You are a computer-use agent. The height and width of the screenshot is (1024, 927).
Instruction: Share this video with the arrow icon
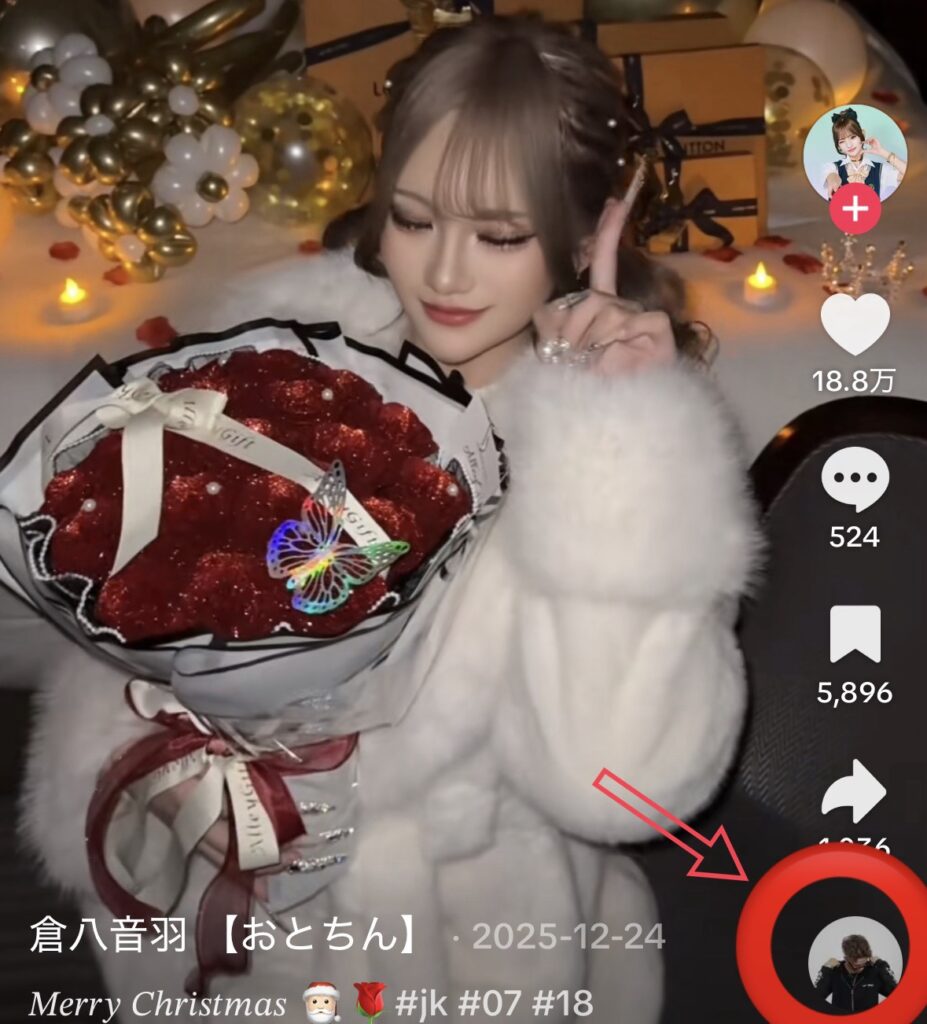(x=854, y=795)
